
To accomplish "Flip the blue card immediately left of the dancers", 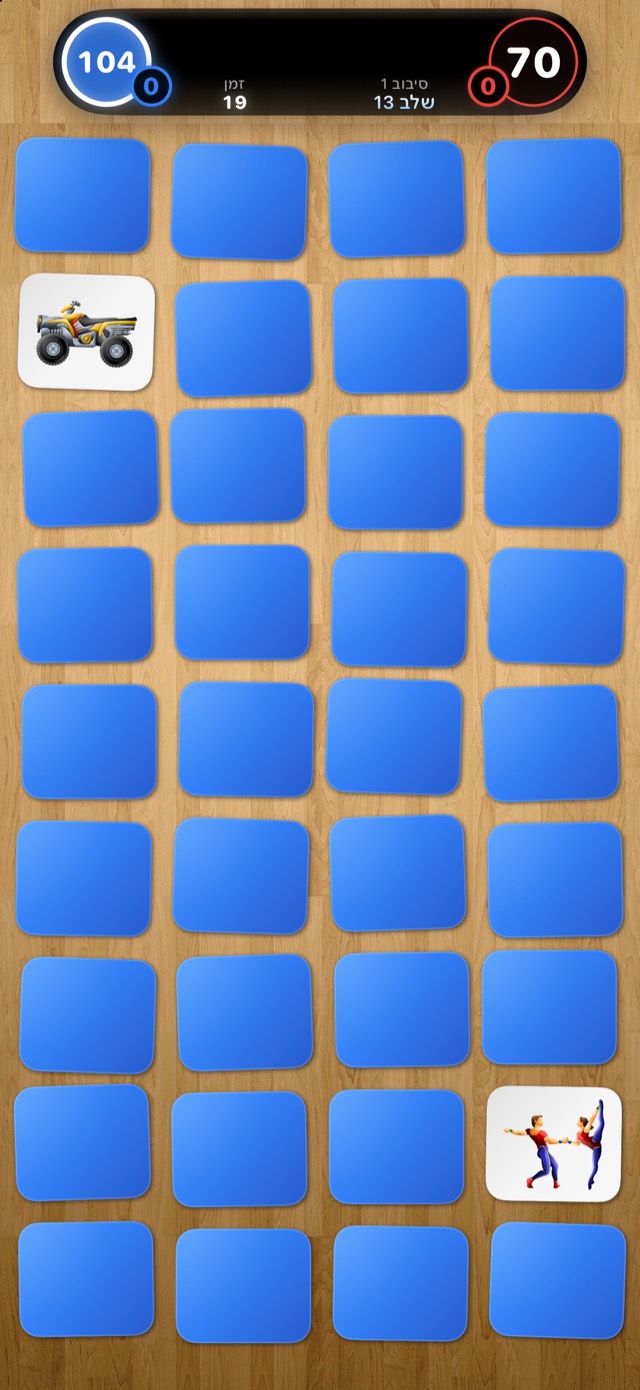I will 396,1147.
